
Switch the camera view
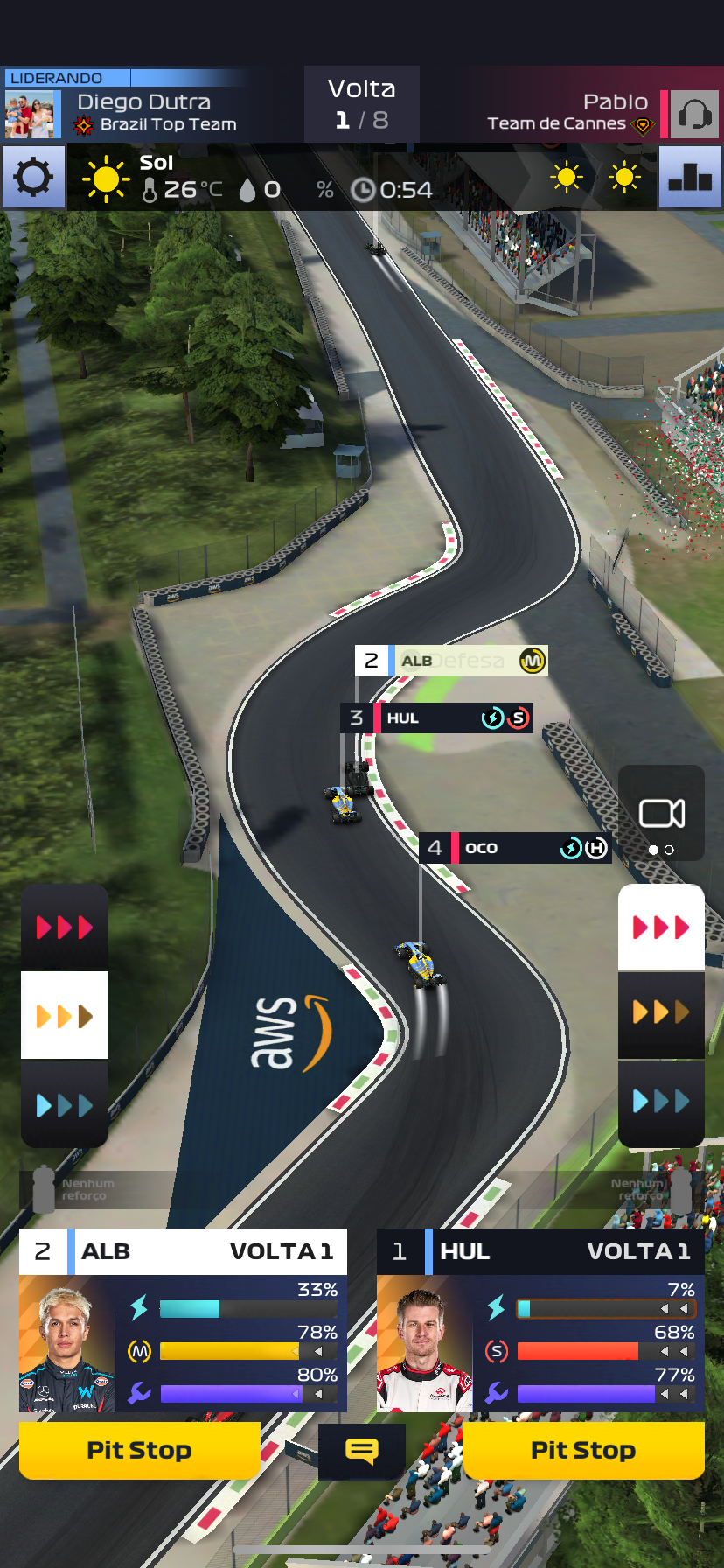pyautogui.click(x=661, y=814)
